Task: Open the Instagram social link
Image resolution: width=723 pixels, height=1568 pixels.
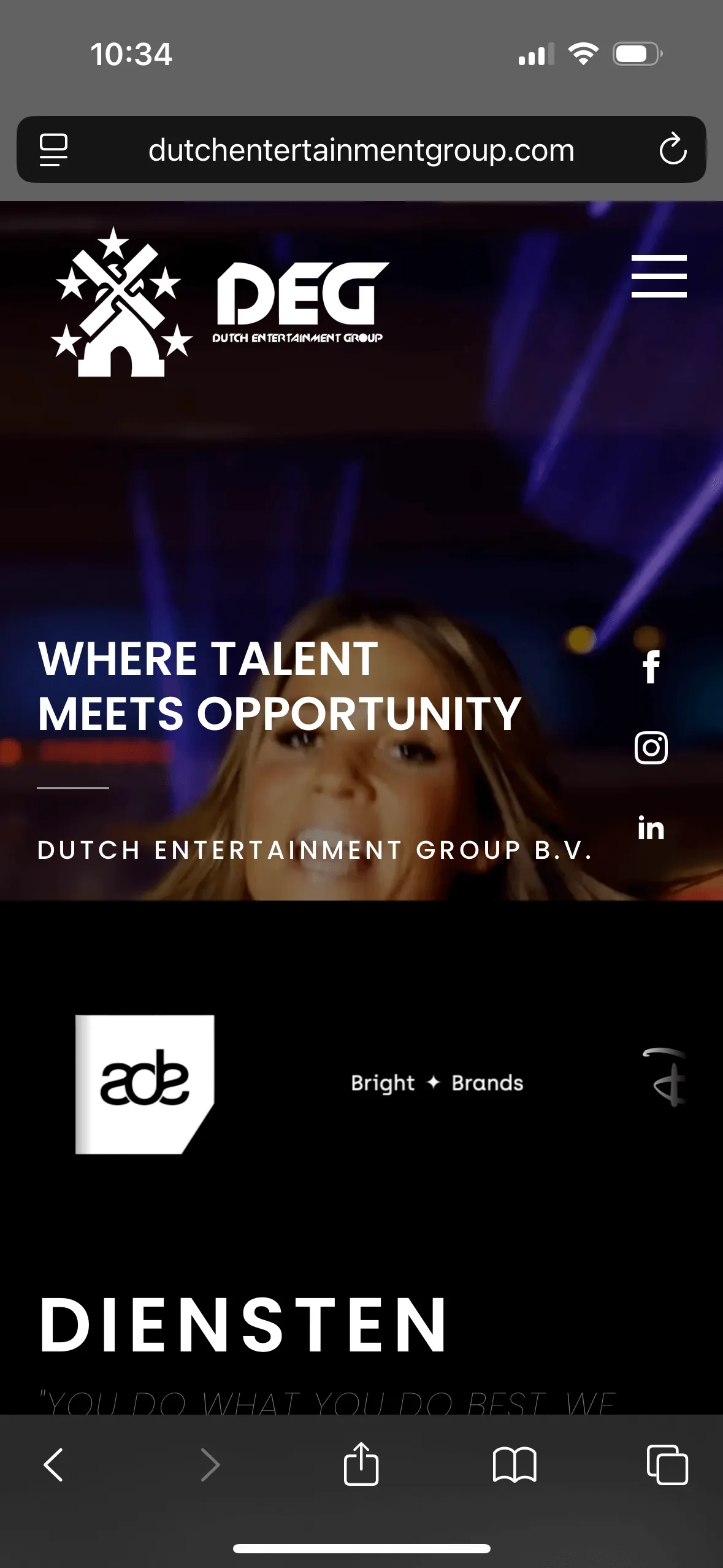Action: 651,748
